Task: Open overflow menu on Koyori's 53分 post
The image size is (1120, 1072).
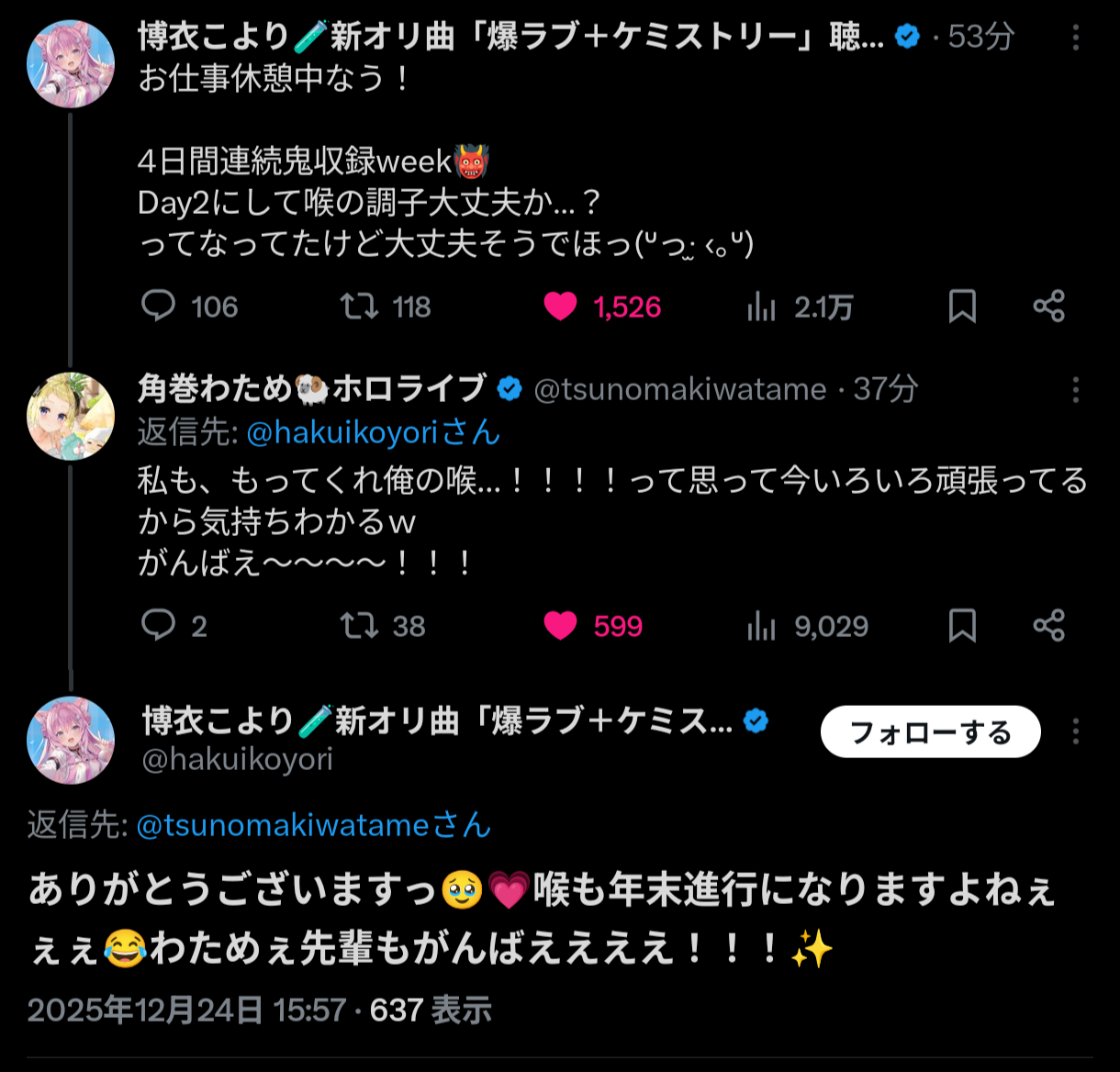Action: [x=1075, y=38]
